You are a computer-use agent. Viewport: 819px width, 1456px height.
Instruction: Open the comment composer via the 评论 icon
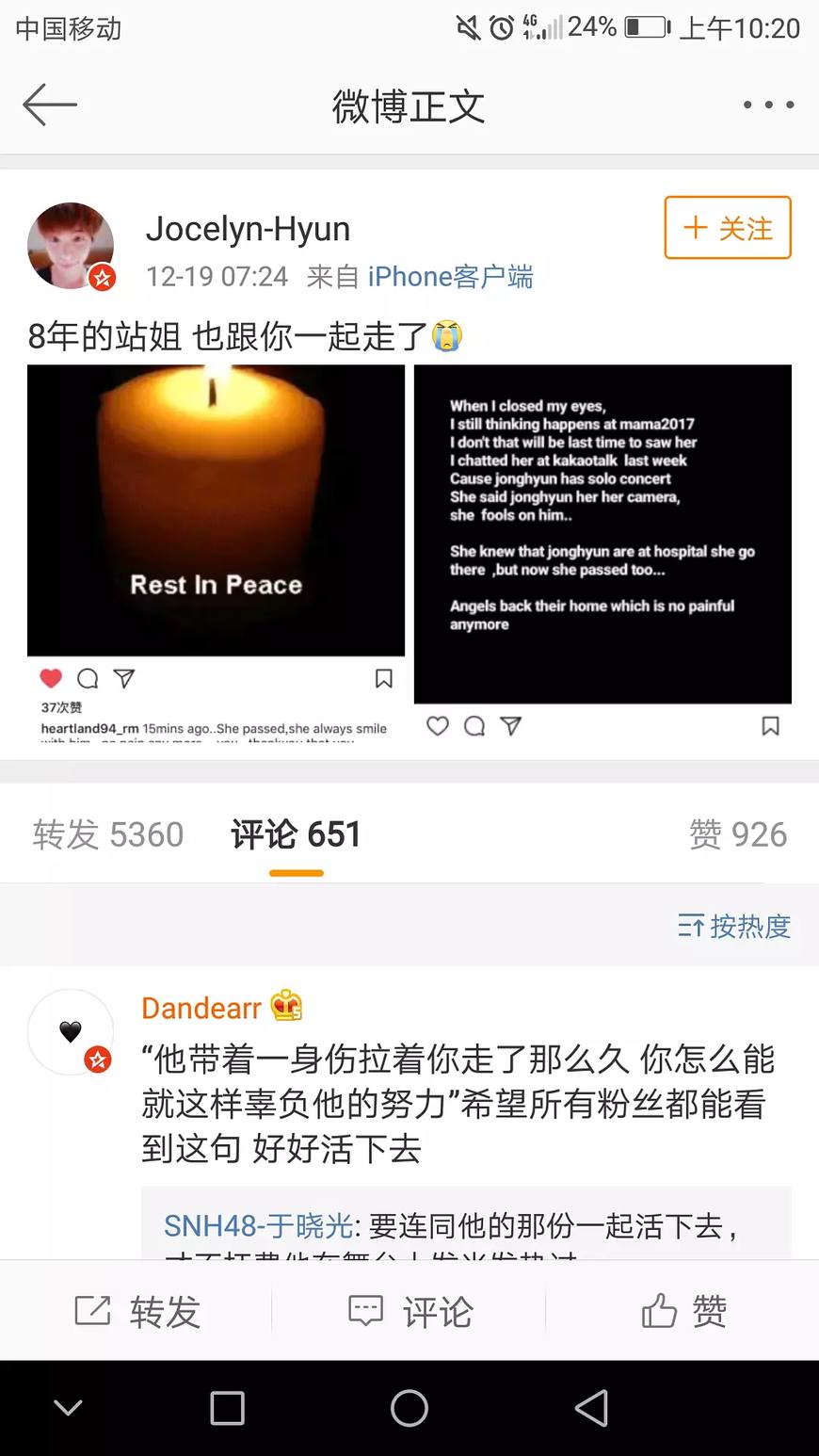tap(409, 1310)
